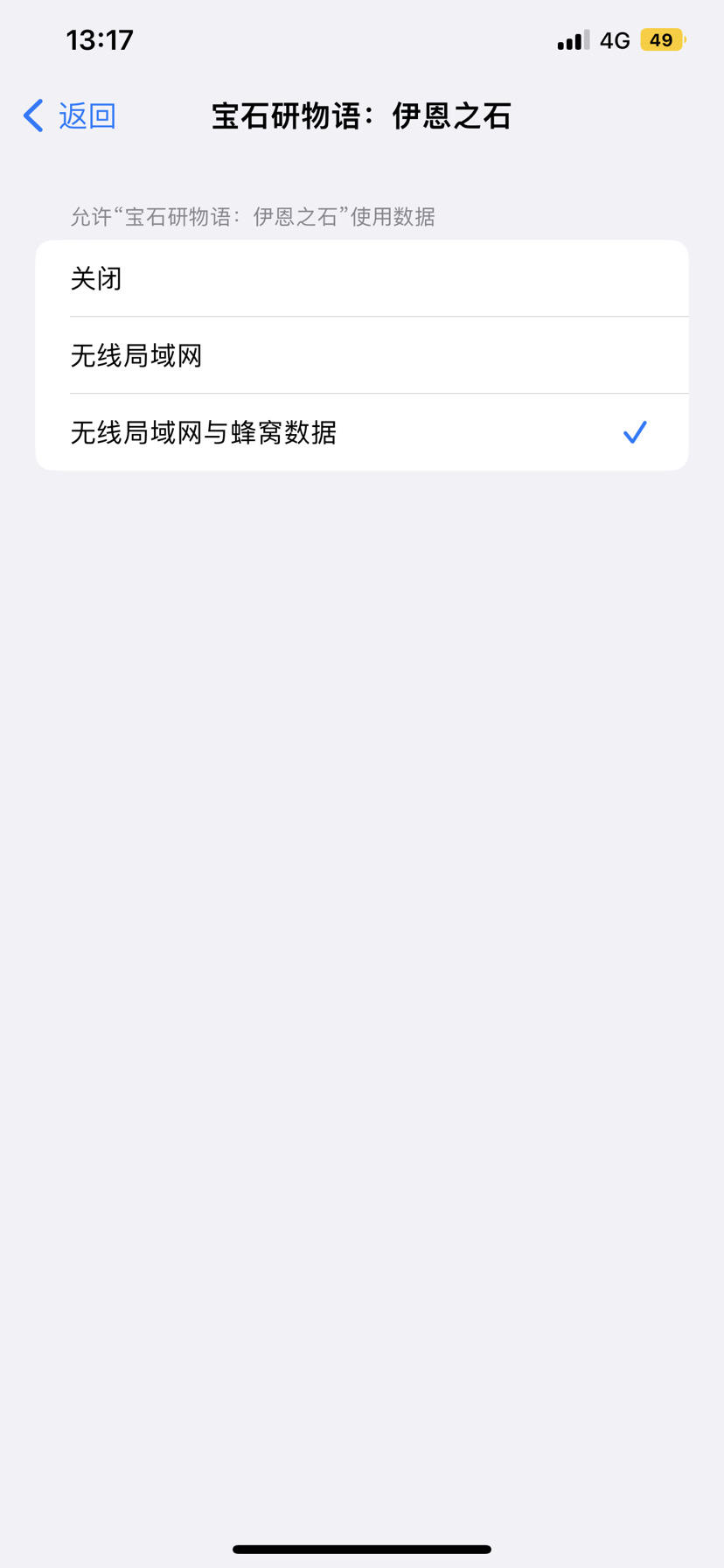Tap the clock showing 13:17
The image size is (724, 1568).
(x=96, y=39)
